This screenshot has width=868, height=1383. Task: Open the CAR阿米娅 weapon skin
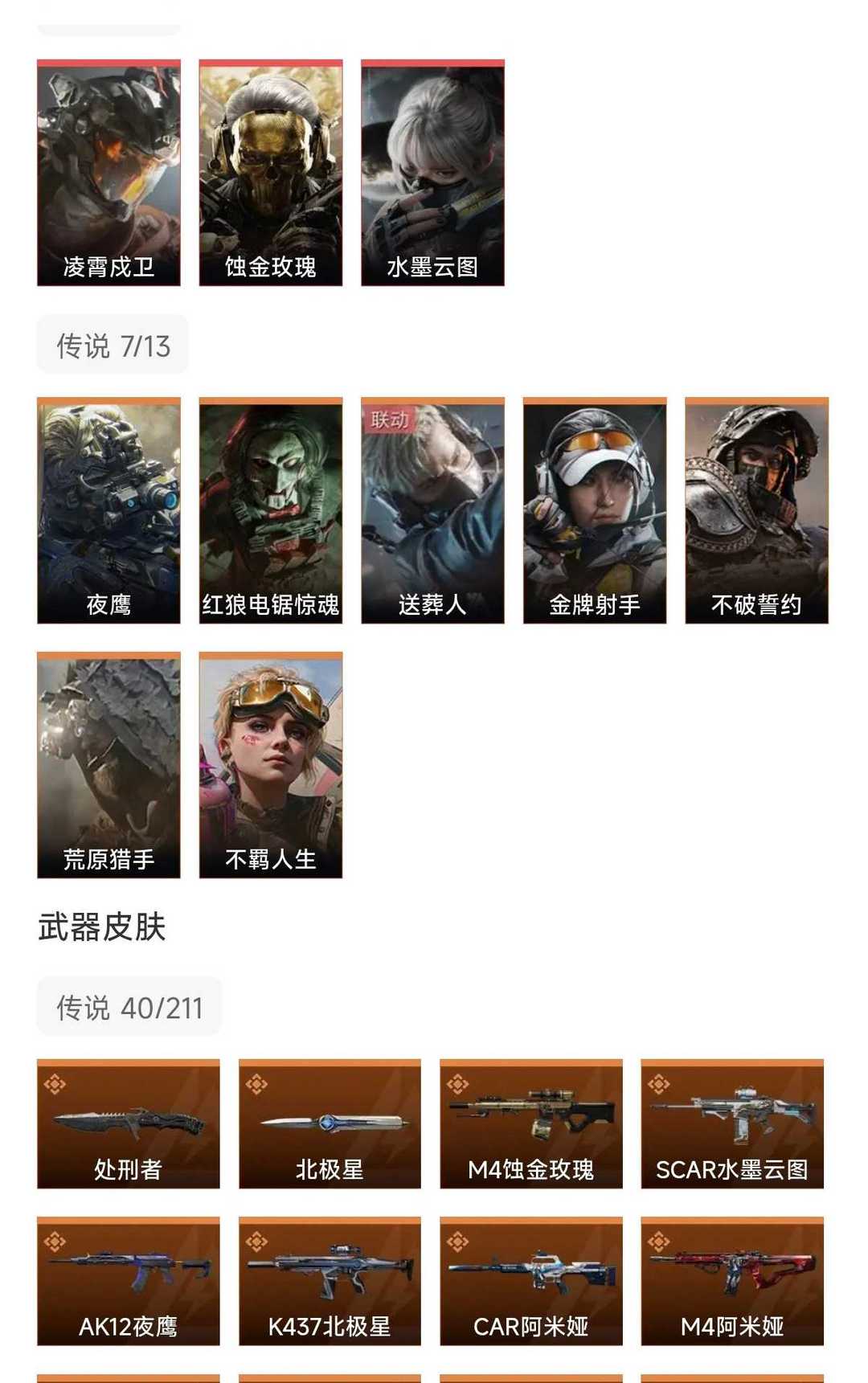(x=530, y=1282)
